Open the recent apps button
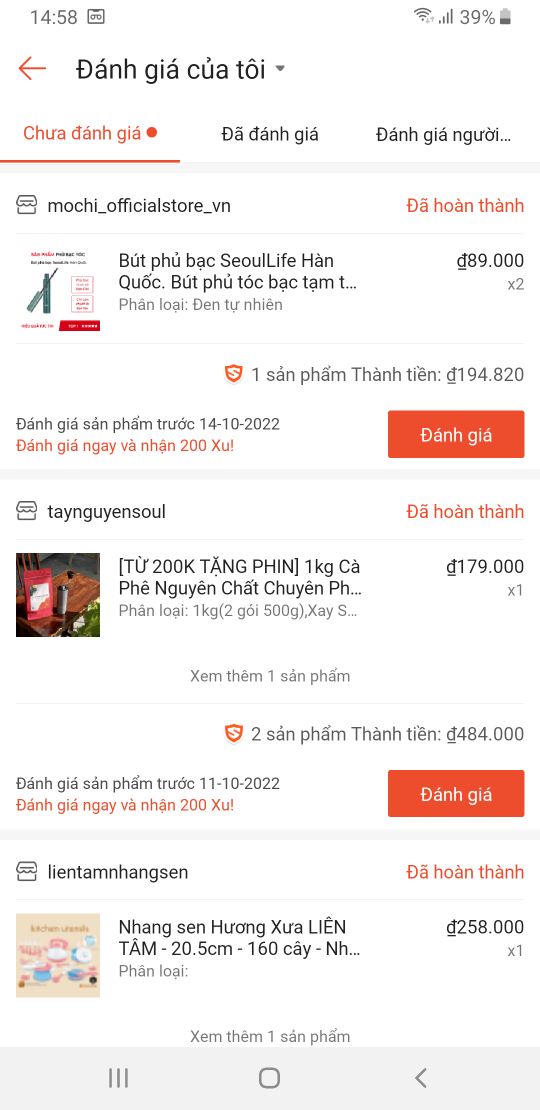The height and width of the screenshot is (1110, 540). point(118,1078)
